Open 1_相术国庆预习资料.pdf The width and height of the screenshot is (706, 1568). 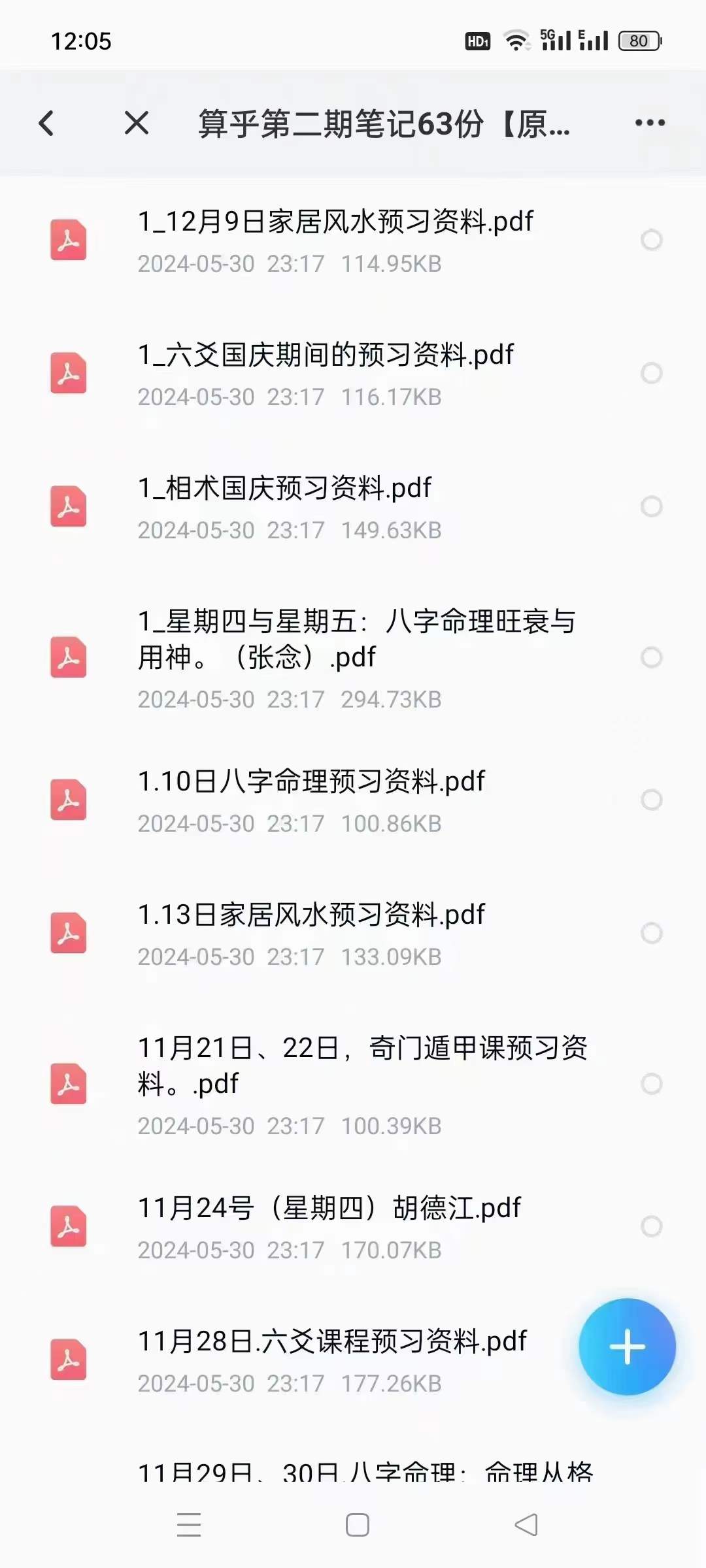(x=285, y=507)
